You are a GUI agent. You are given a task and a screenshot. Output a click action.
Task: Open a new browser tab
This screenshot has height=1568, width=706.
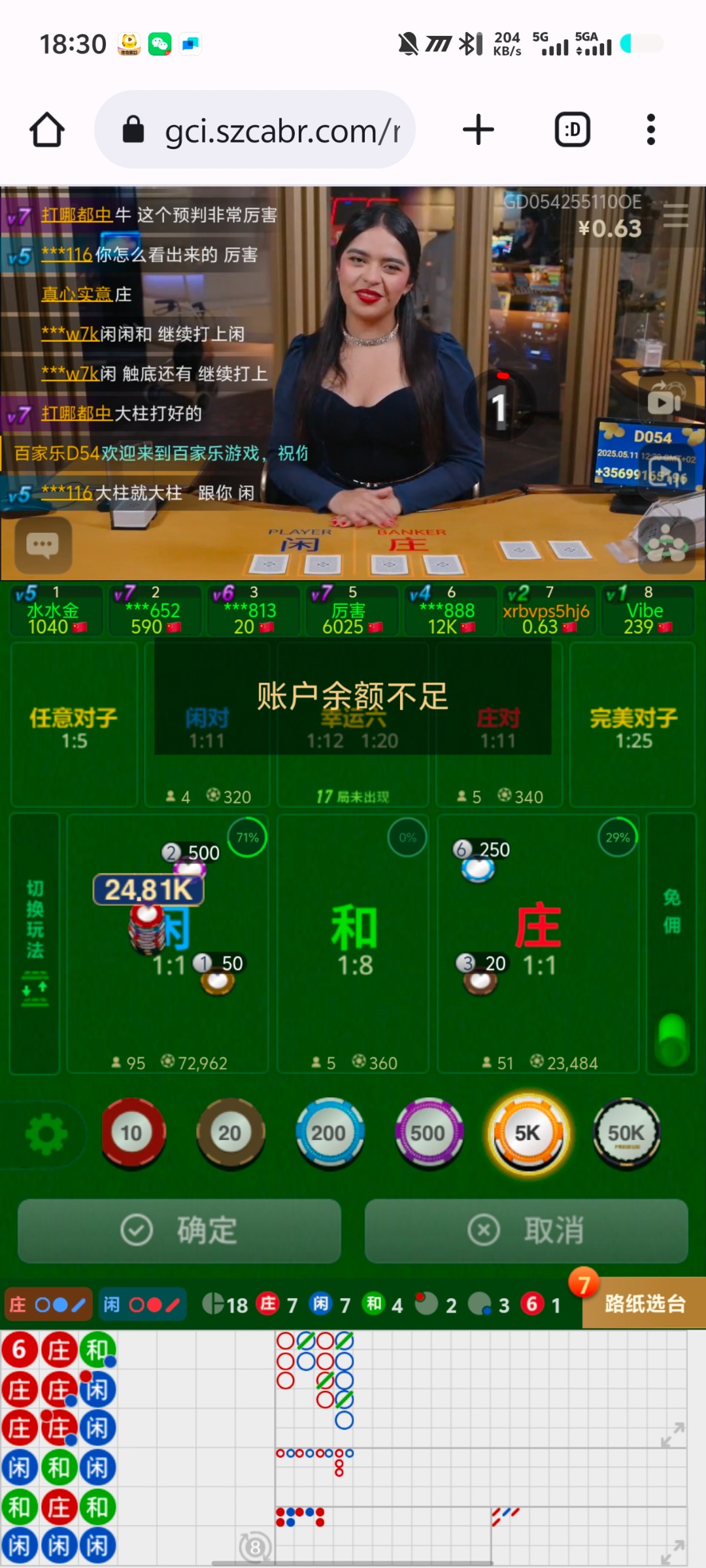point(479,129)
